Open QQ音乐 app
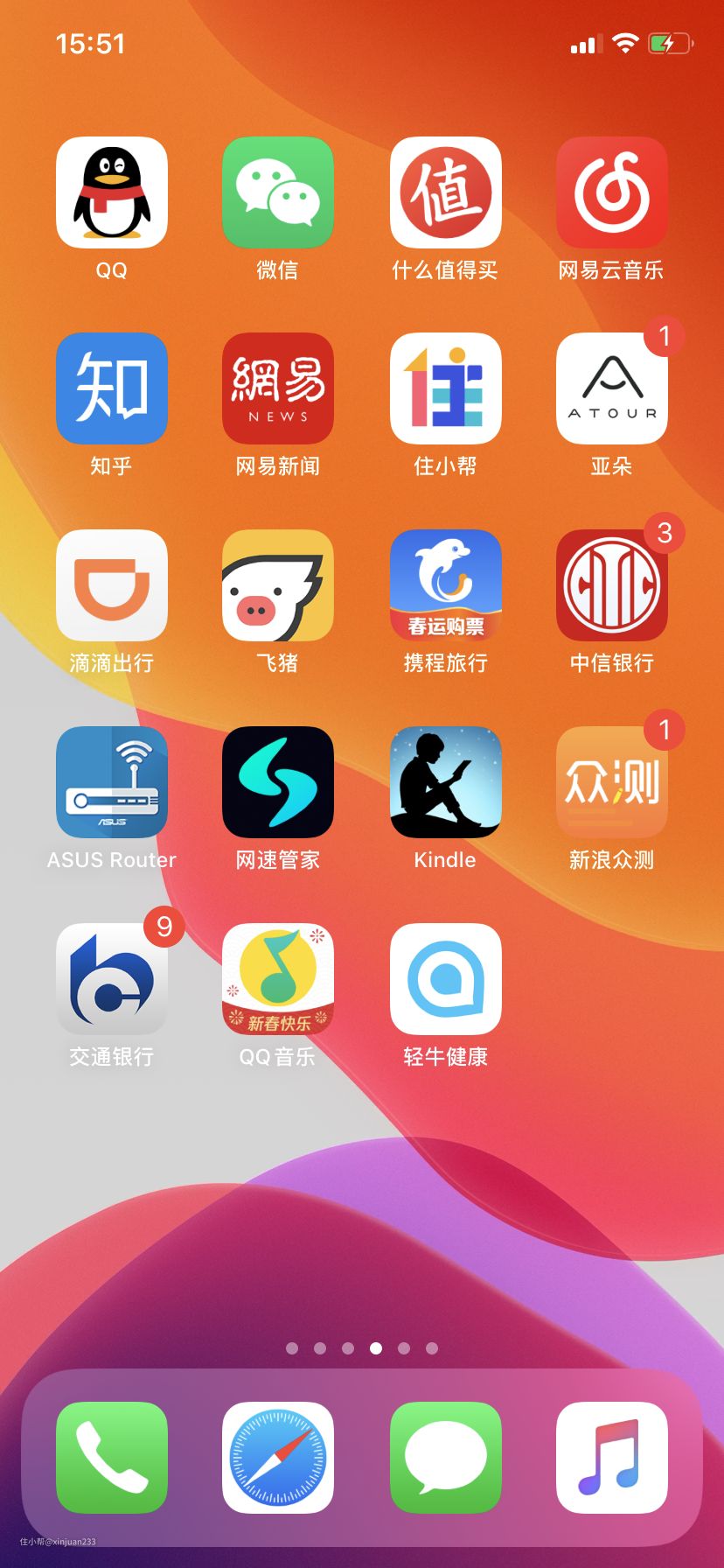The height and width of the screenshot is (1568, 724). point(278,979)
